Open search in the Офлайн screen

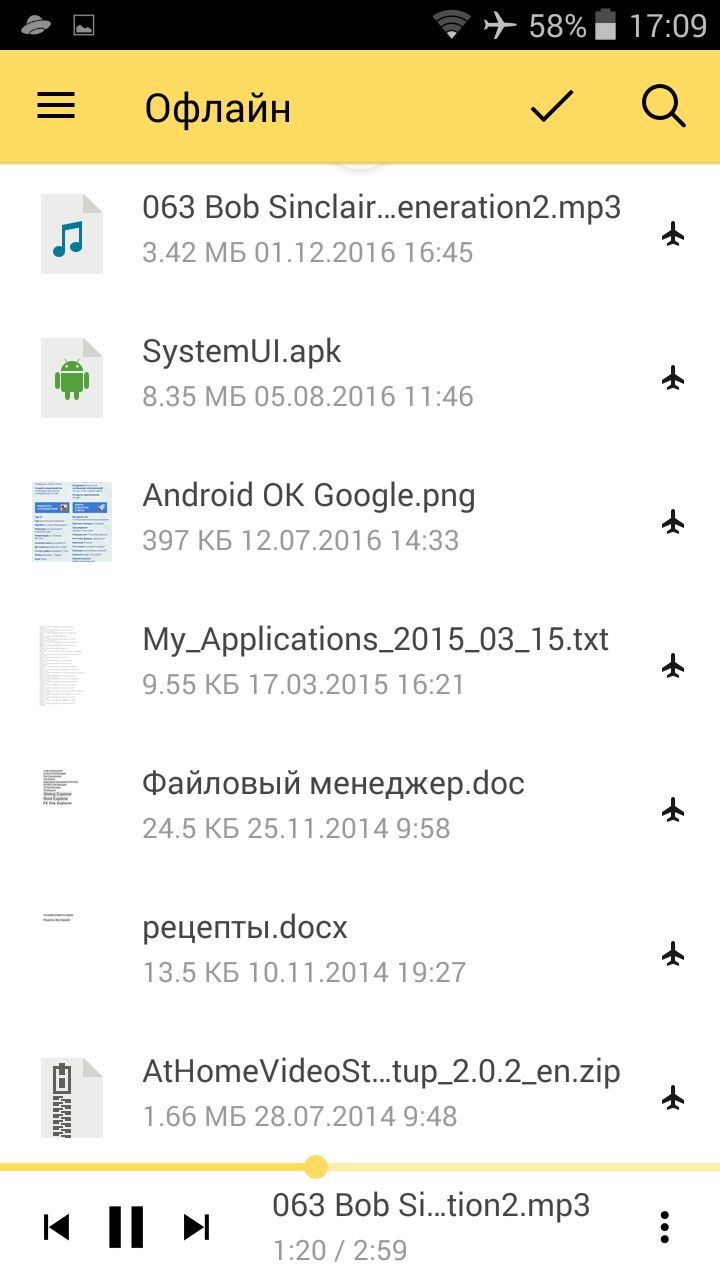coord(664,106)
